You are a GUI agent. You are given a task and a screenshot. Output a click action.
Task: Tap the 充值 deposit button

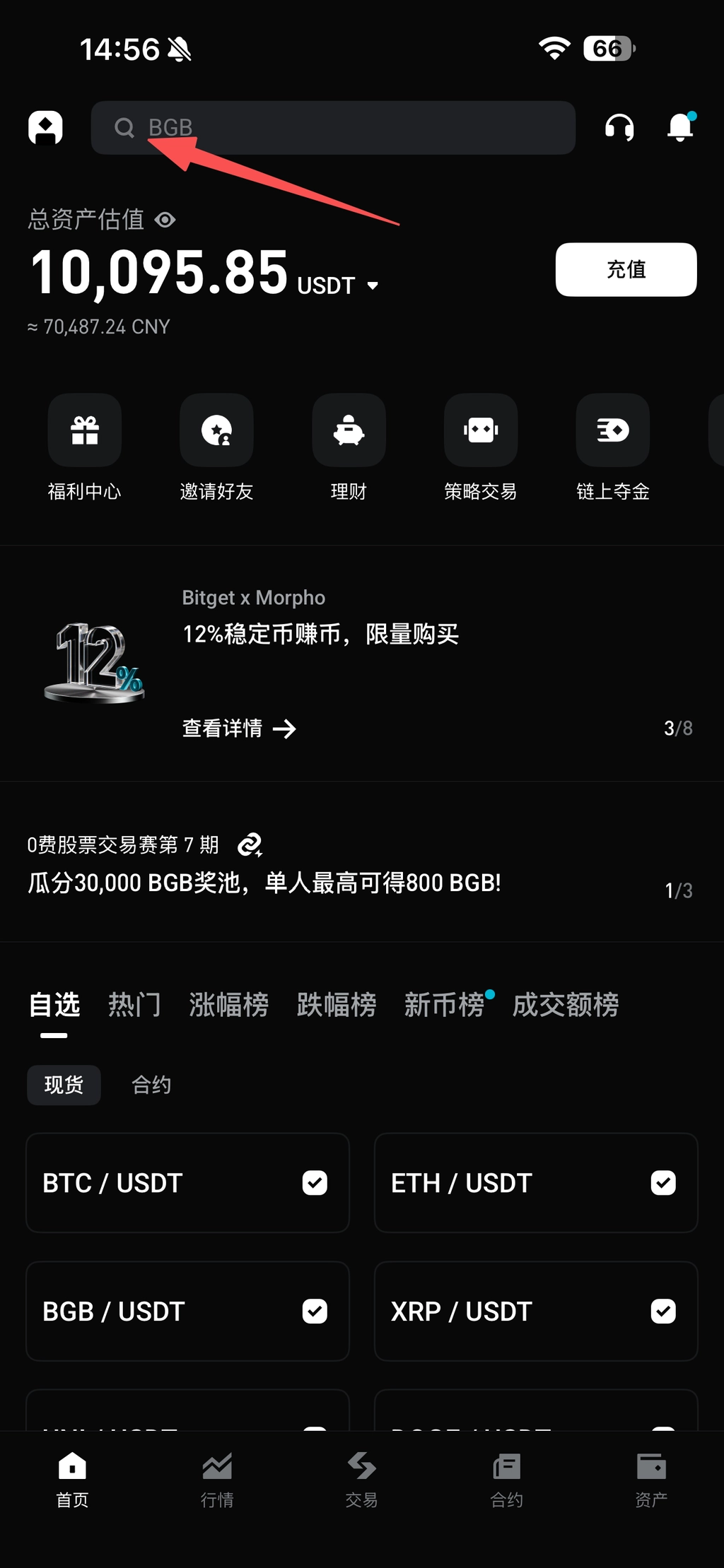[626, 269]
